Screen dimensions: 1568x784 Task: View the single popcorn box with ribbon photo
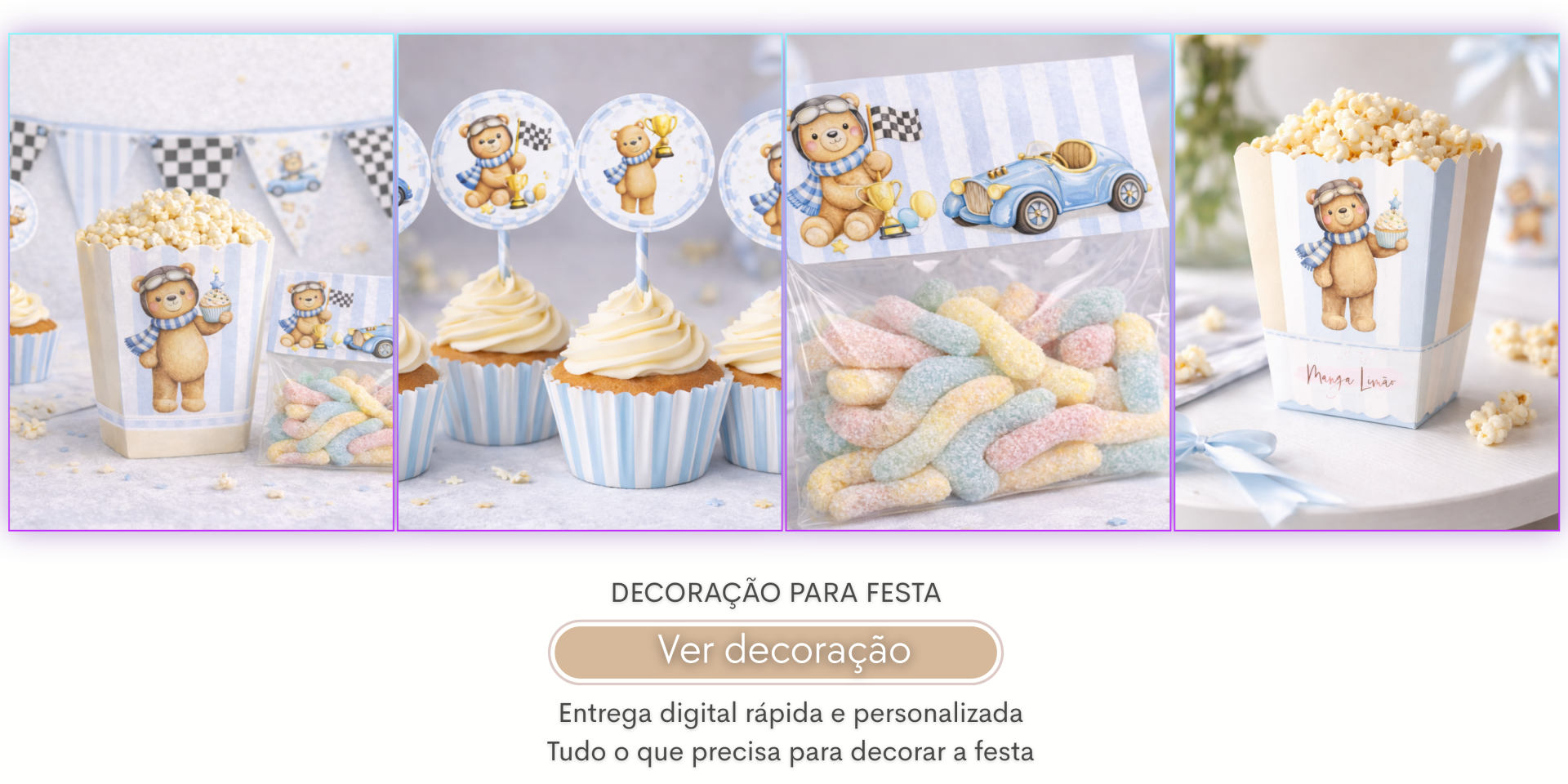point(1366,283)
